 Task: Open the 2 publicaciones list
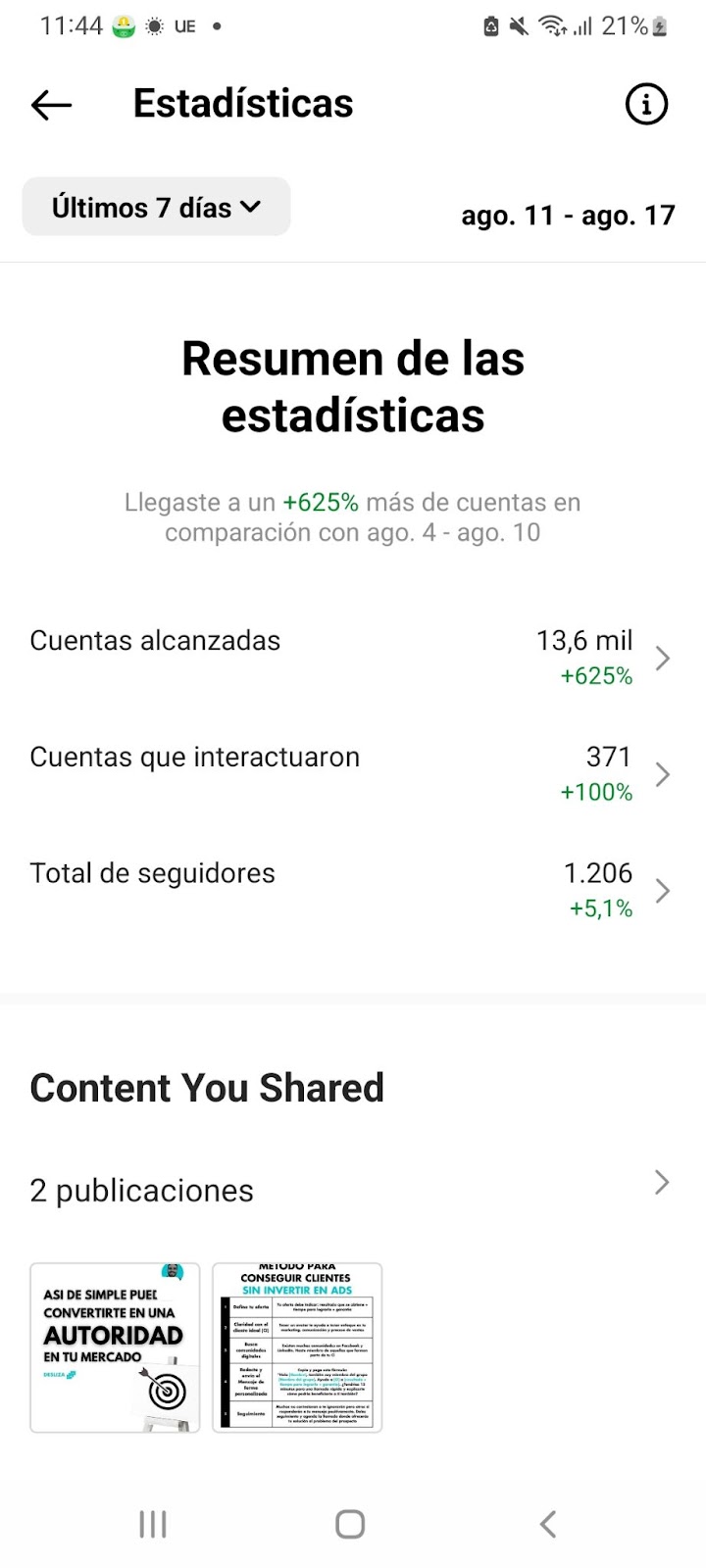click(x=351, y=1189)
